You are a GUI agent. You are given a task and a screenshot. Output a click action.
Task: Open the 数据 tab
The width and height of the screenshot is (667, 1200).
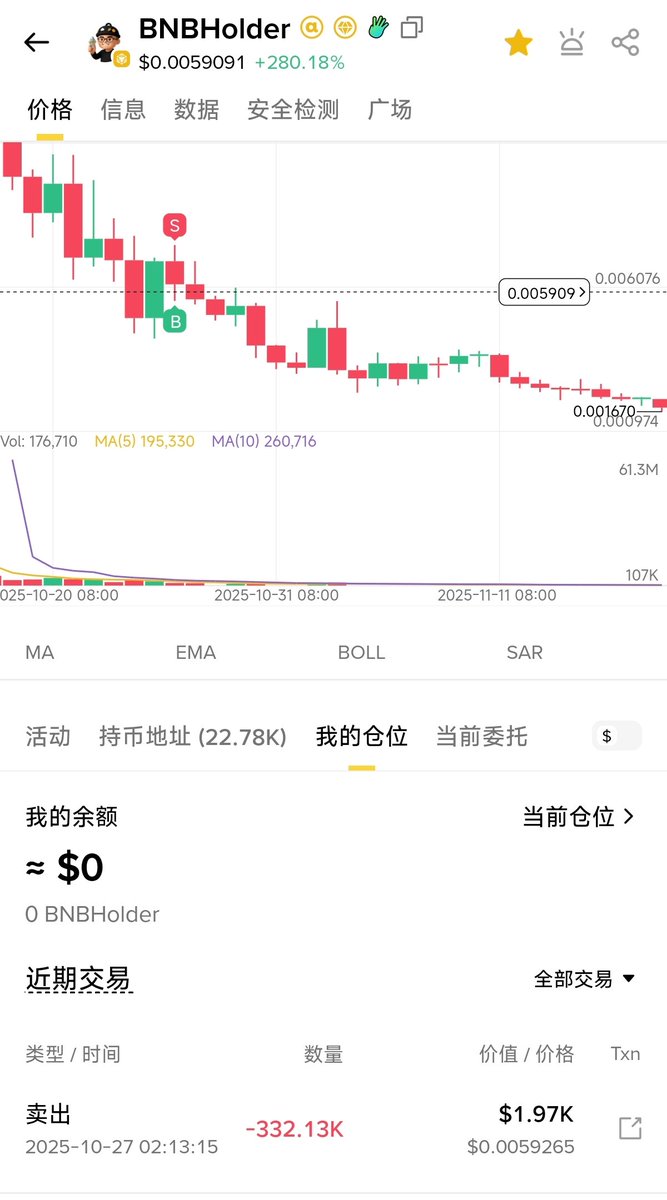[196, 109]
